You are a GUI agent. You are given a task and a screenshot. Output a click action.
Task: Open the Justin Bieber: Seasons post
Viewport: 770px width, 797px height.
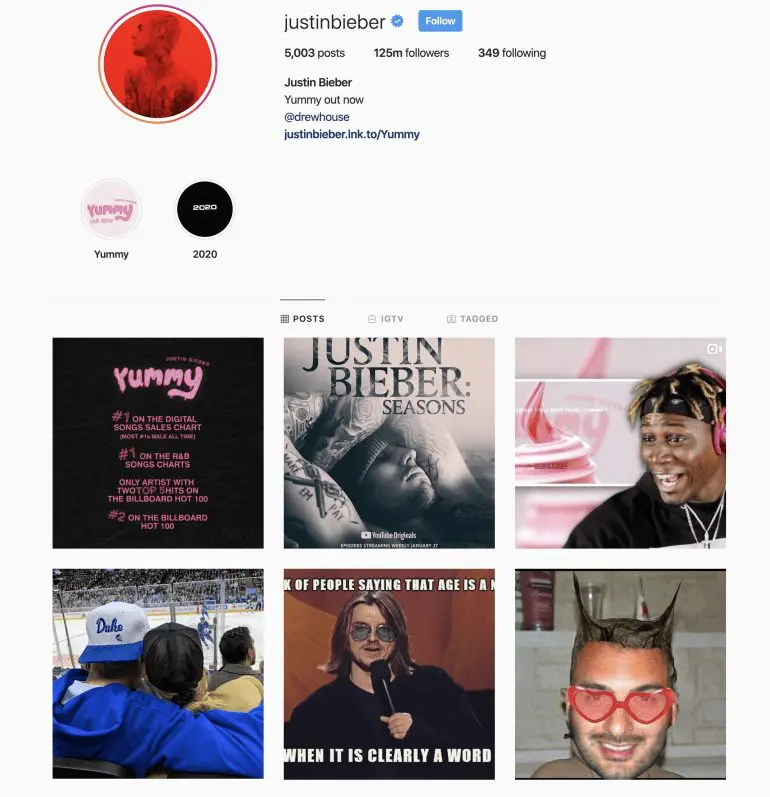(x=389, y=443)
